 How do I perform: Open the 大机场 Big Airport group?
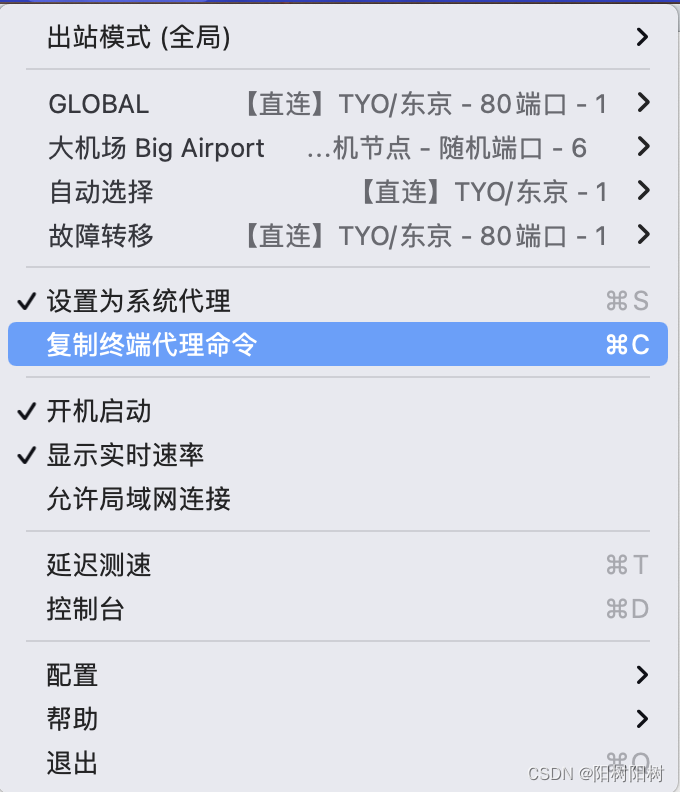(x=155, y=148)
